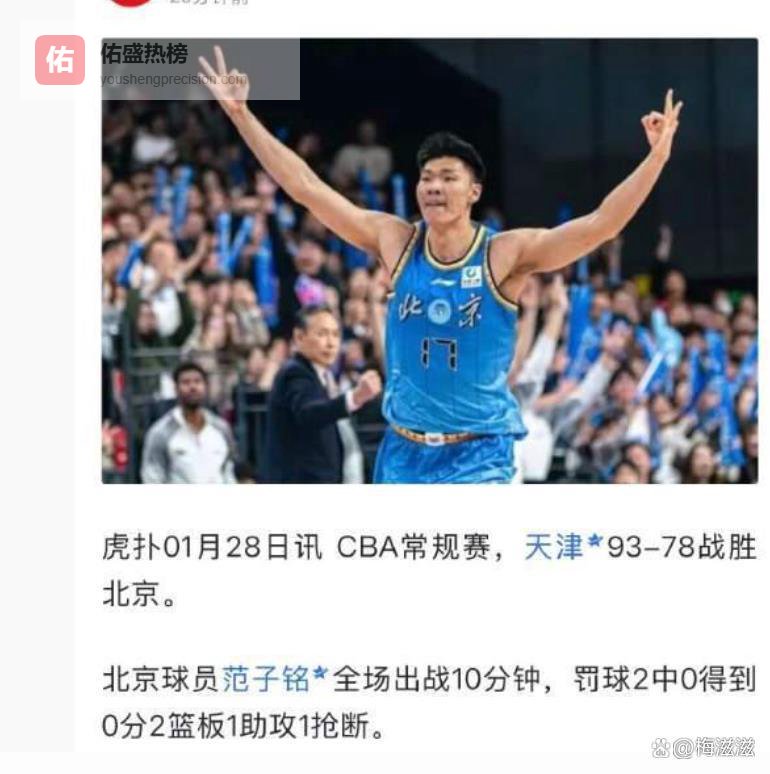Screen dimensions: 770x774
Task: Select the 佑 red square logo
Action: (58, 59)
